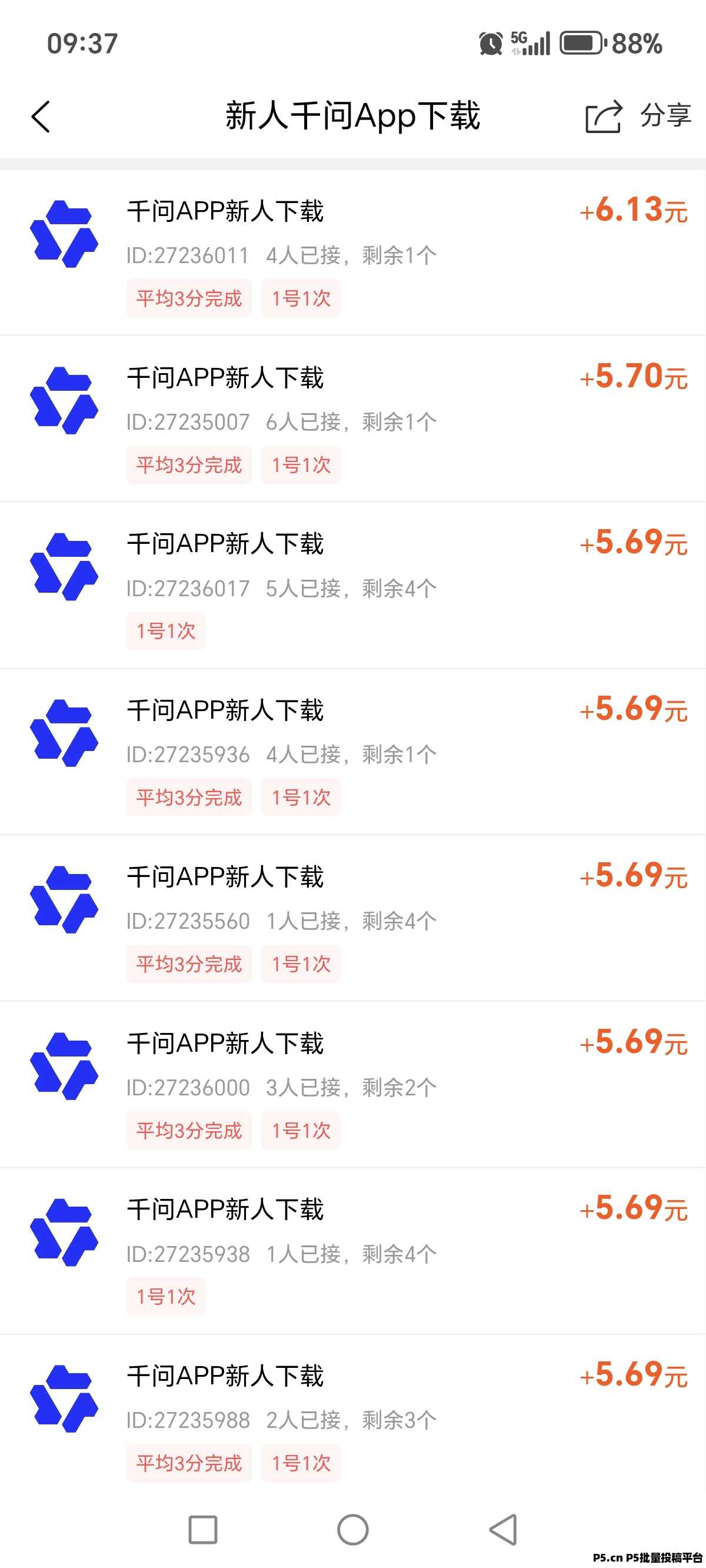Tap the 分享 share text label

tap(664, 117)
